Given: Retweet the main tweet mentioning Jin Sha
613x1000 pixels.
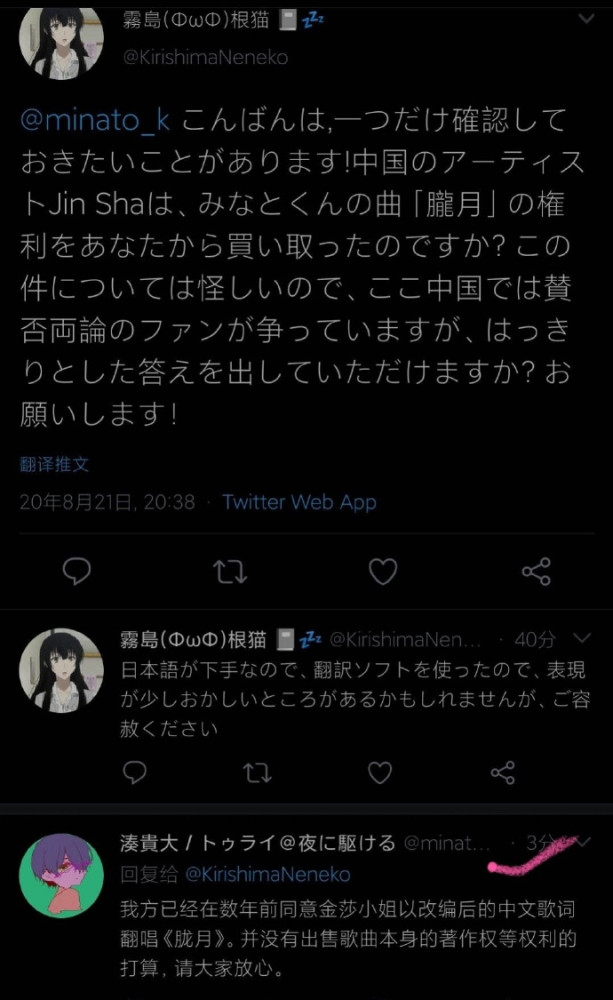Looking at the screenshot, I should pyautogui.click(x=230, y=571).
